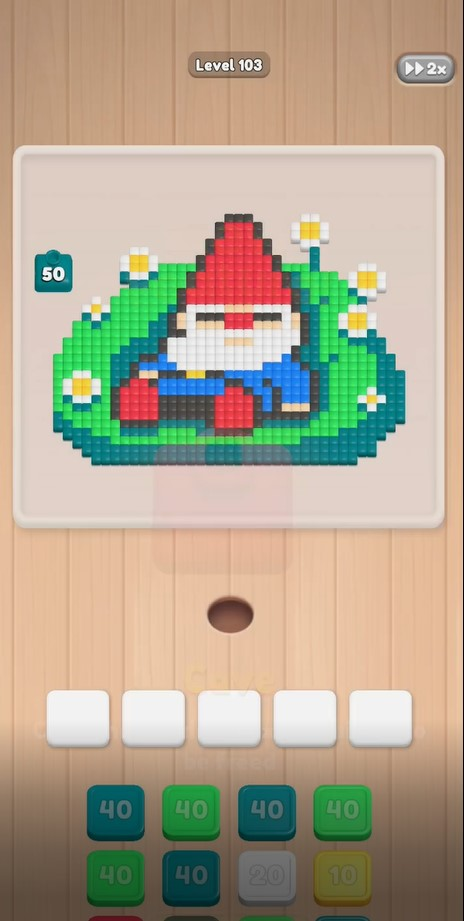The image size is (464, 921).
Task: Select the yellow 10 block
Action: pos(342,878)
